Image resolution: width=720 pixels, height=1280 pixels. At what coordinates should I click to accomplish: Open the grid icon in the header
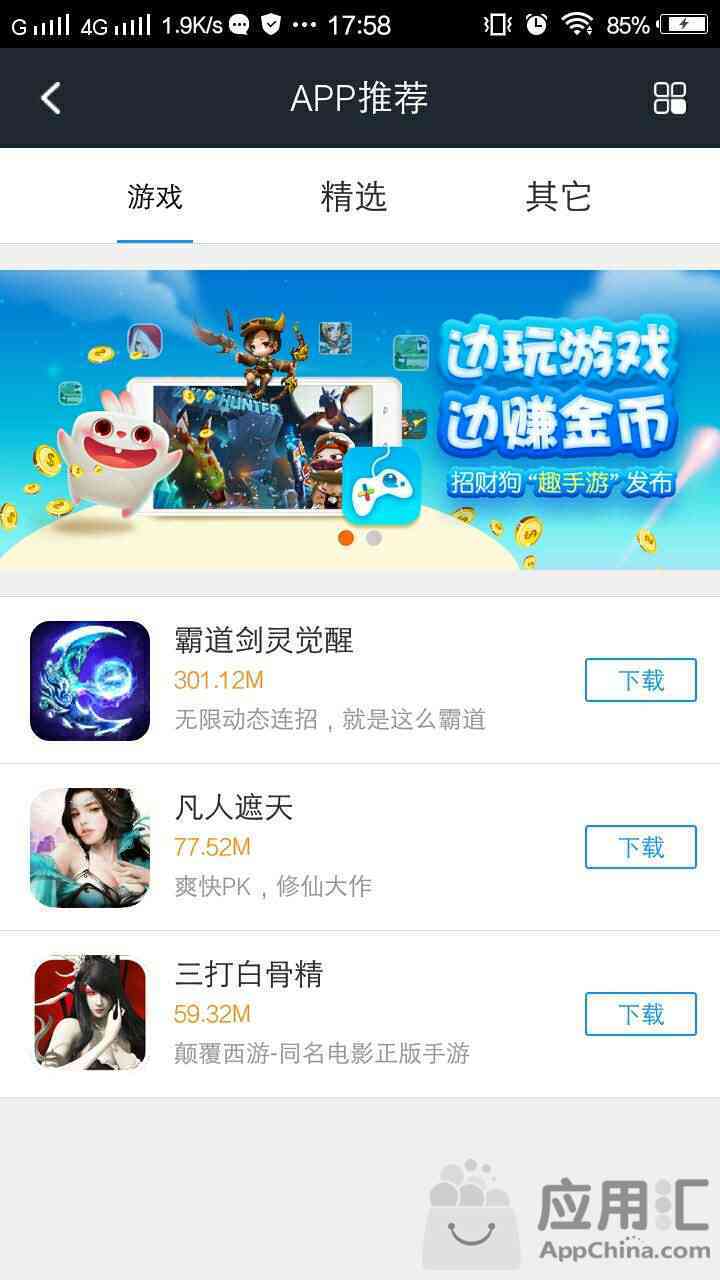(669, 98)
